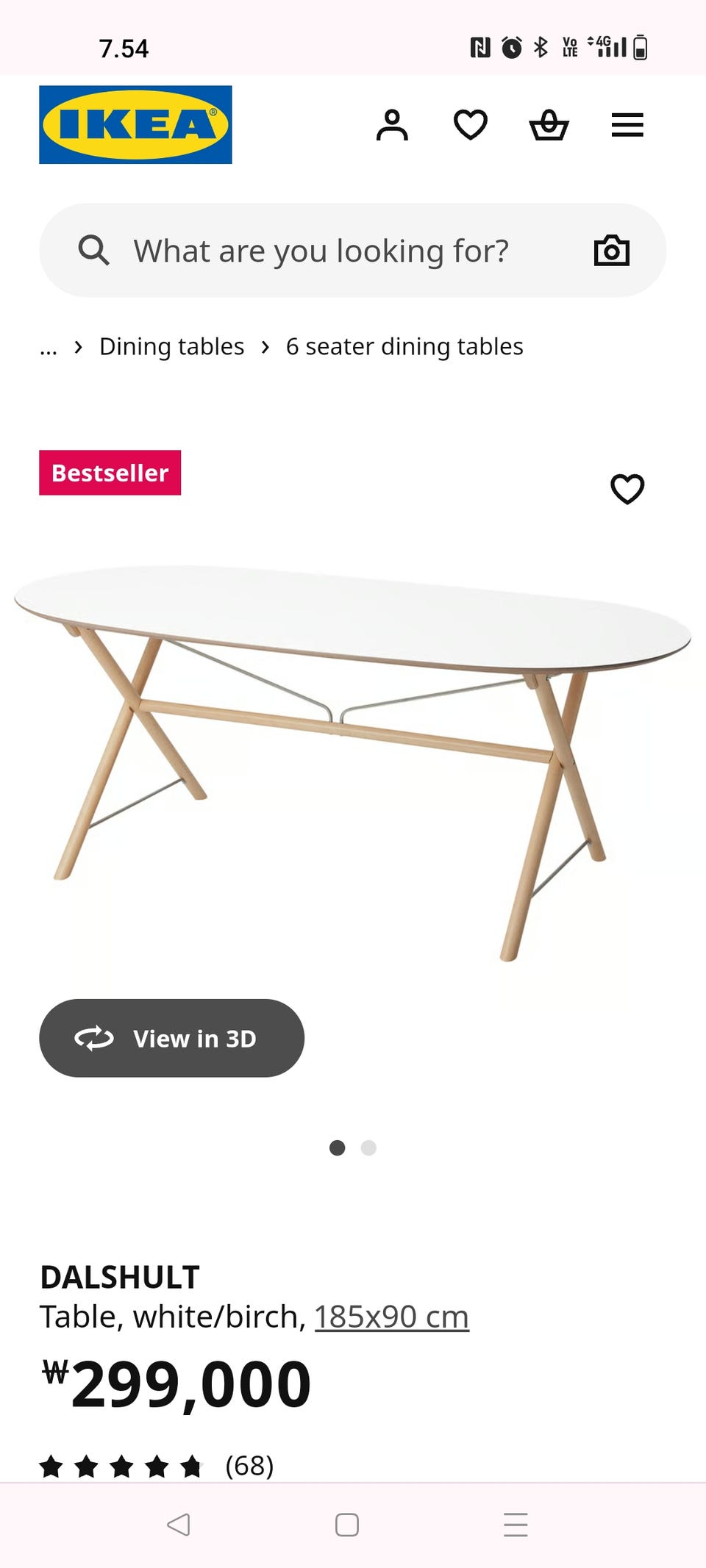The image size is (706, 1568).
Task: Launch the View in 3D button
Action: point(171,1038)
